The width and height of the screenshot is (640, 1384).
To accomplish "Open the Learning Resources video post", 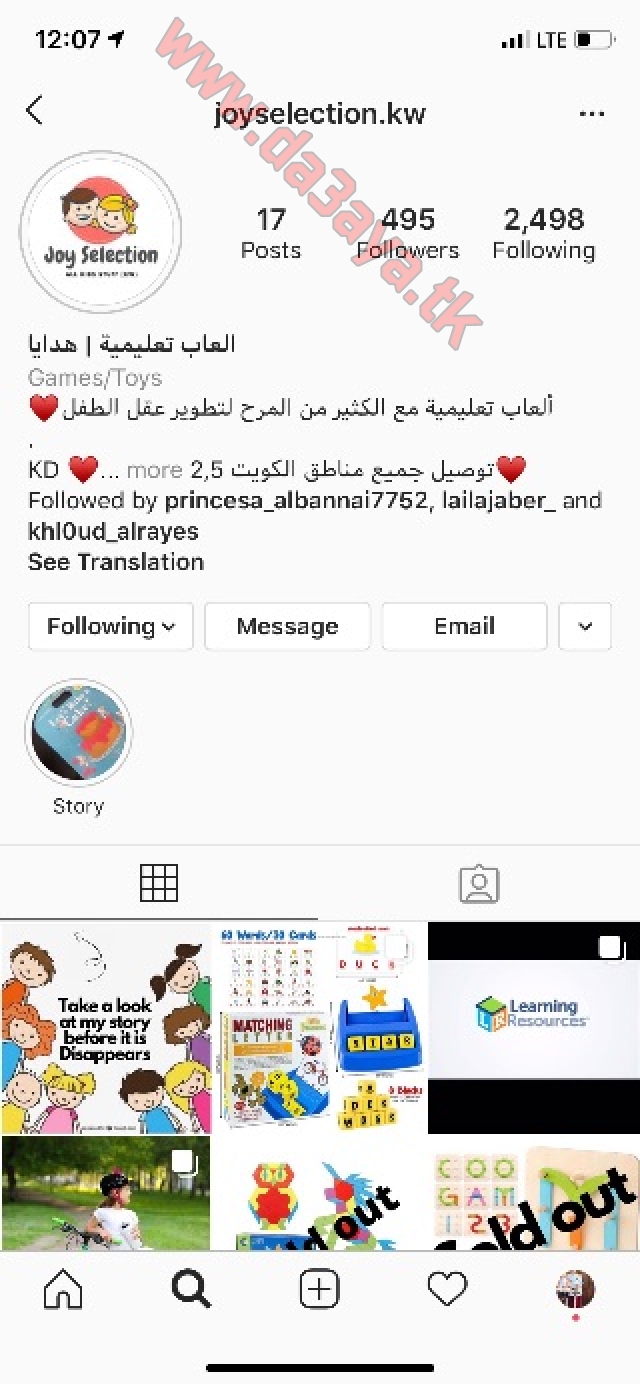I will pyautogui.click(x=534, y=1028).
